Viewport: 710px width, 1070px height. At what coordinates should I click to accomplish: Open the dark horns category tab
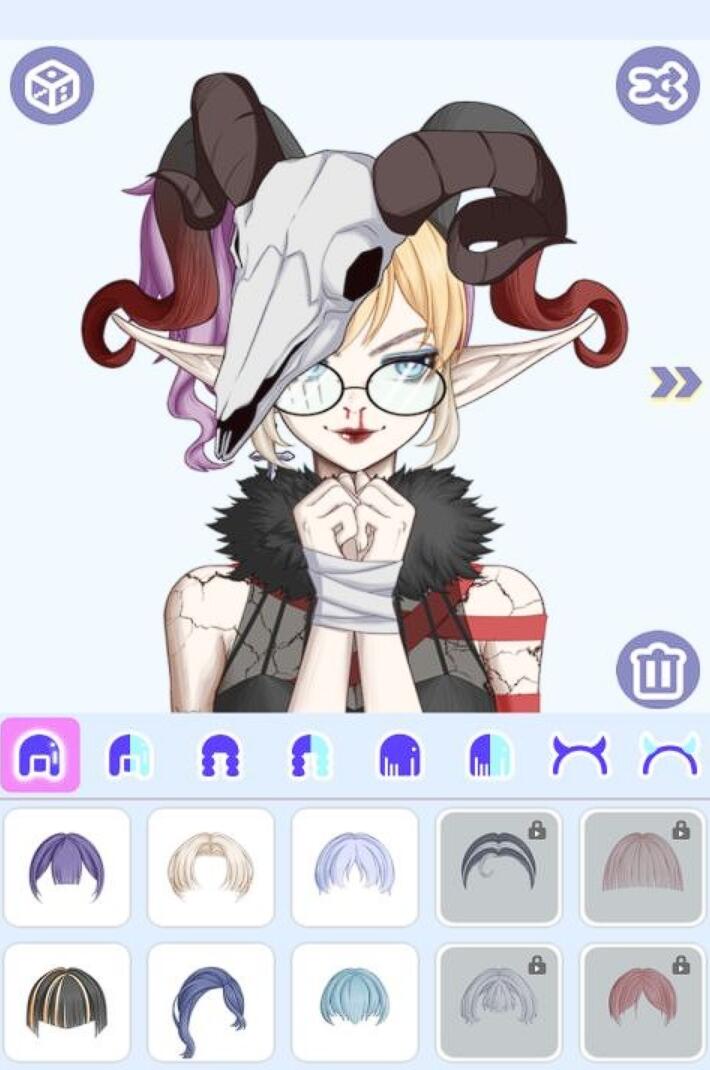(579, 756)
